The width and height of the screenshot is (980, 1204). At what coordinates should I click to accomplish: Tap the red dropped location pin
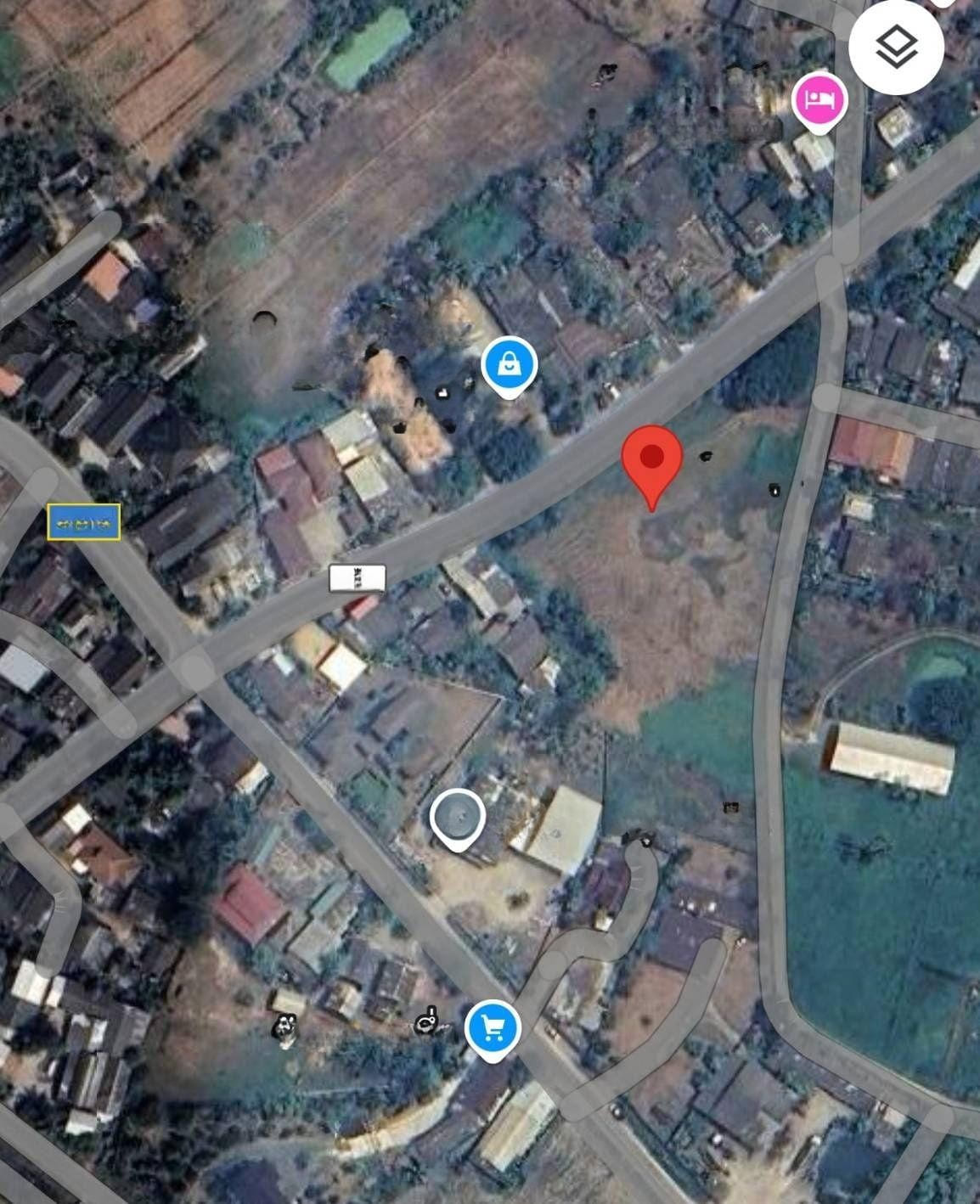point(651,459)
